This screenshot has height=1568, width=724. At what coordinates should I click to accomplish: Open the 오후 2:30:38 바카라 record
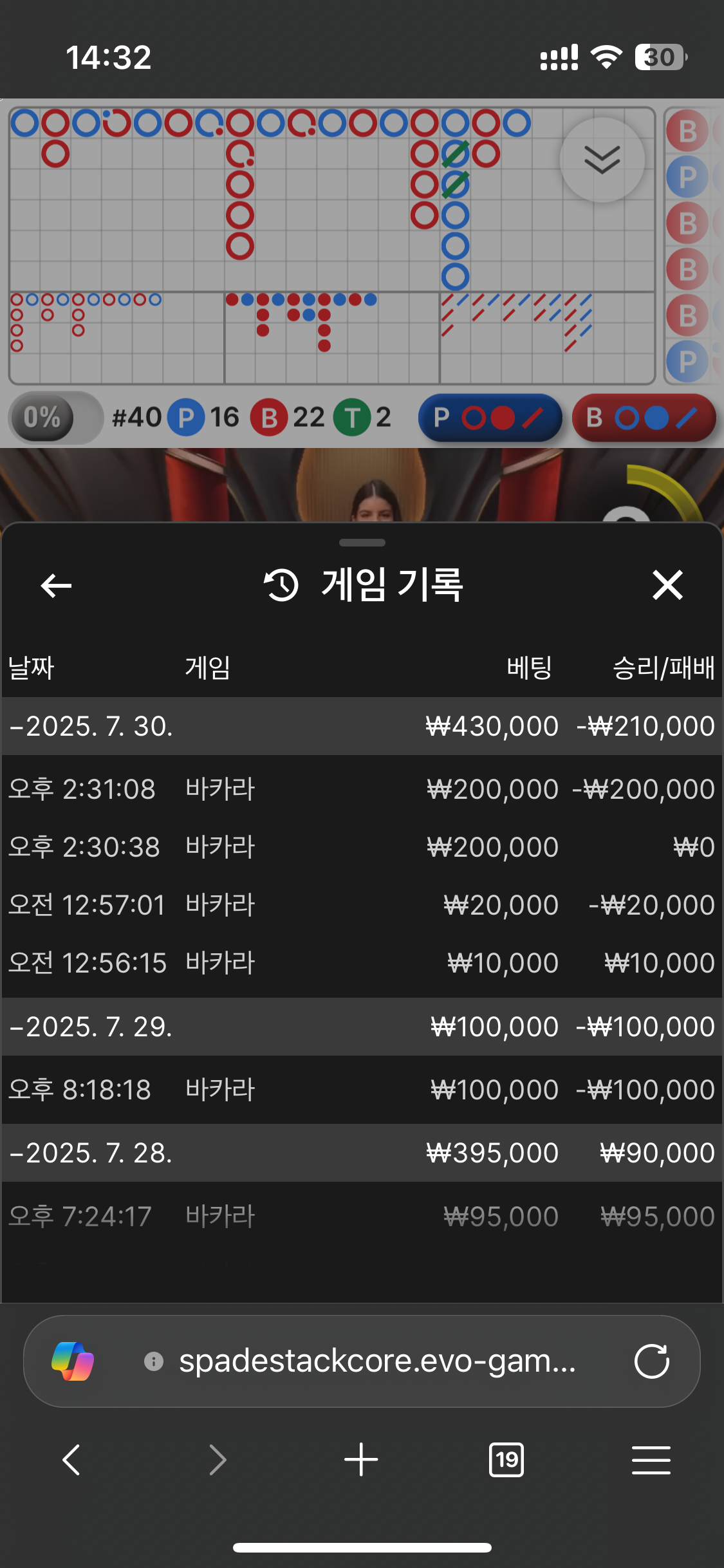pos(360,847)
